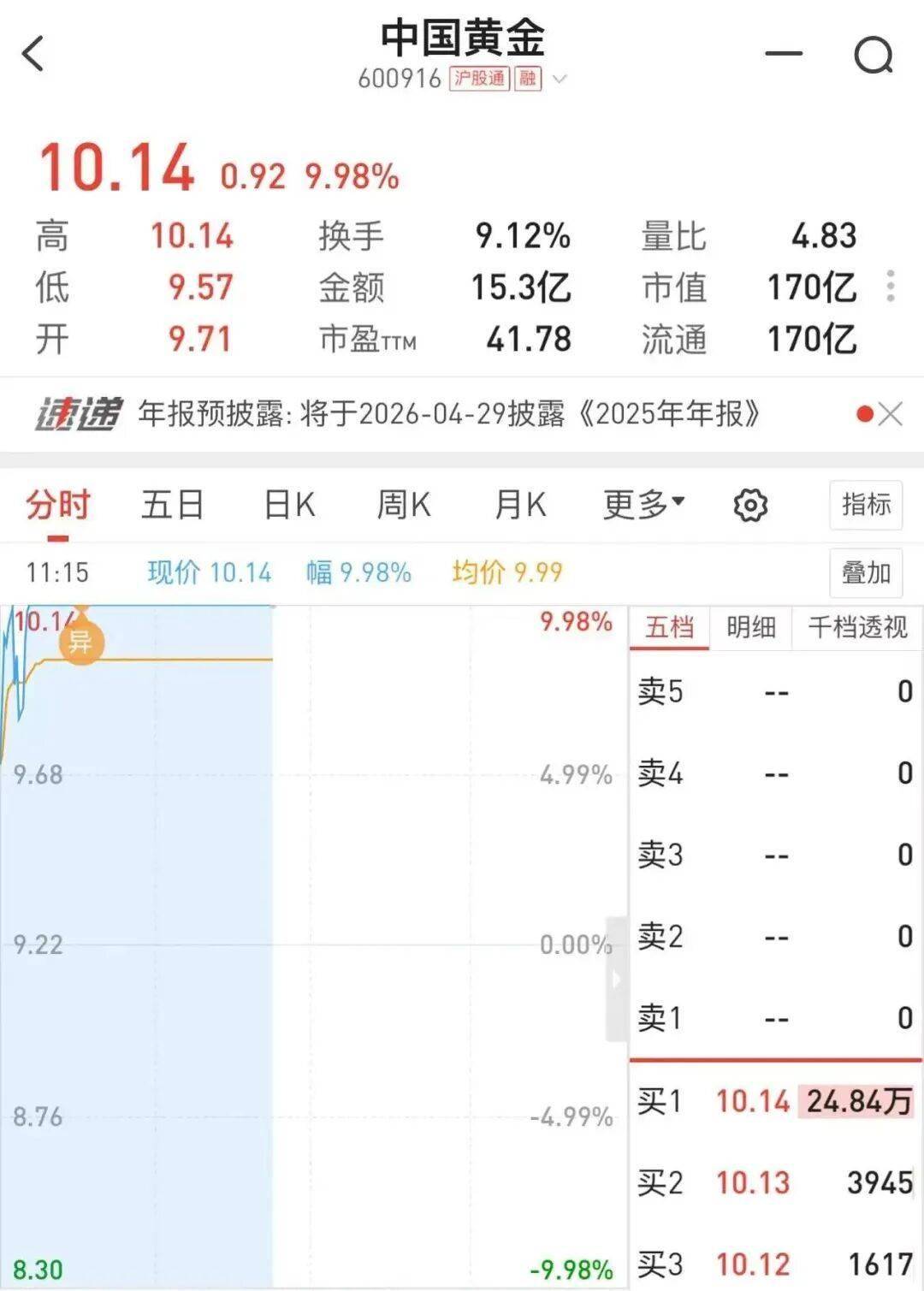The width and height of the screenshot is (924, 1291).
Task: Switch to the 周K chart tab
Action: tap(404, 505)
